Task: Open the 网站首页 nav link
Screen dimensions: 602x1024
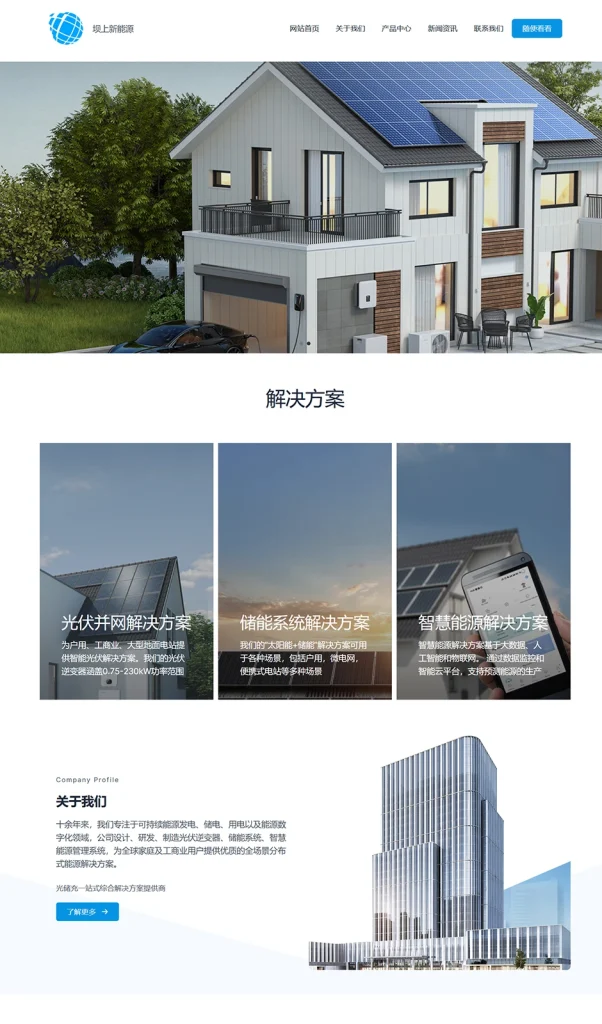Action: point(304,29)
